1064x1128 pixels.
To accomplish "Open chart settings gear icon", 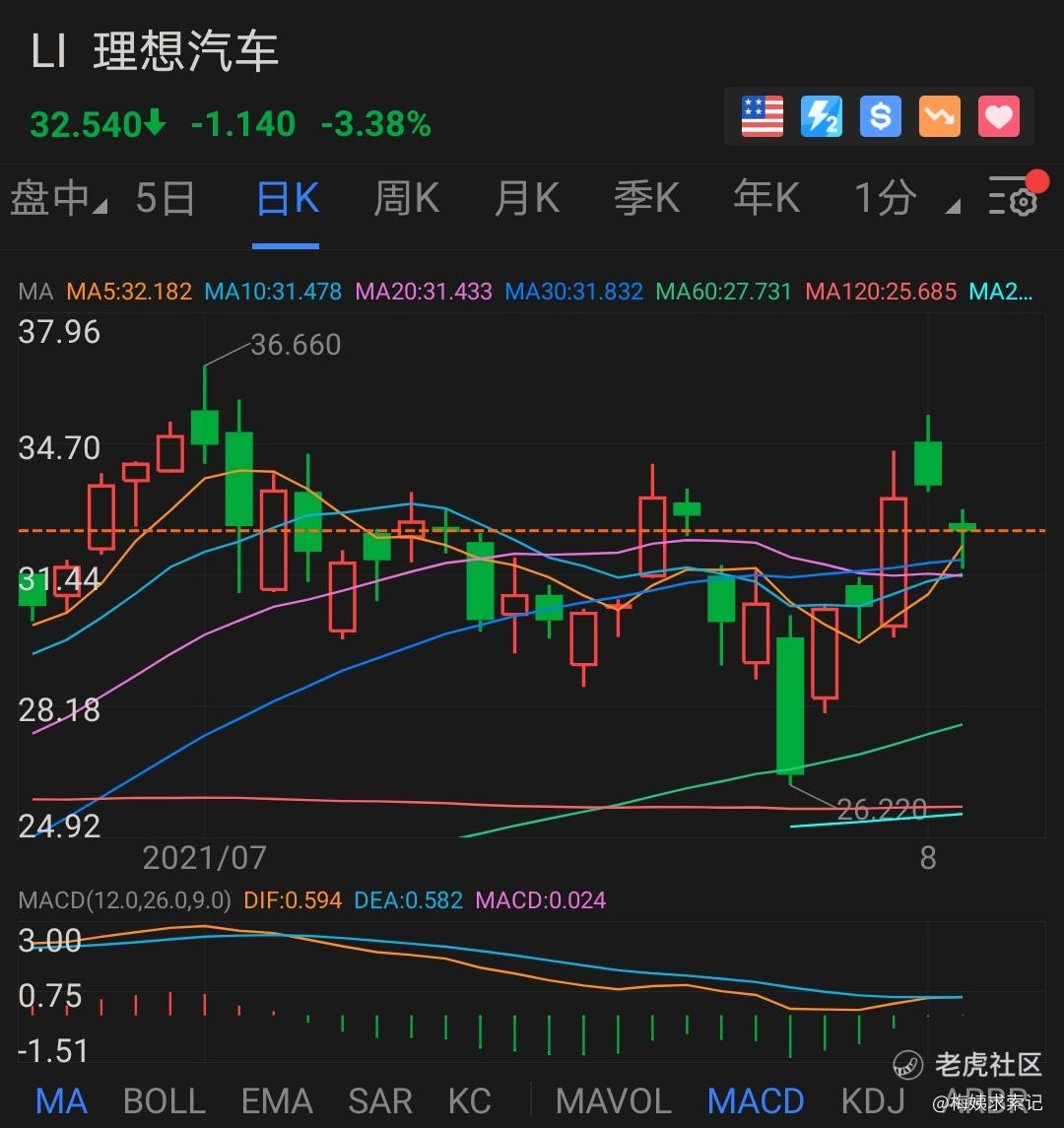I will coord(1014,200).
